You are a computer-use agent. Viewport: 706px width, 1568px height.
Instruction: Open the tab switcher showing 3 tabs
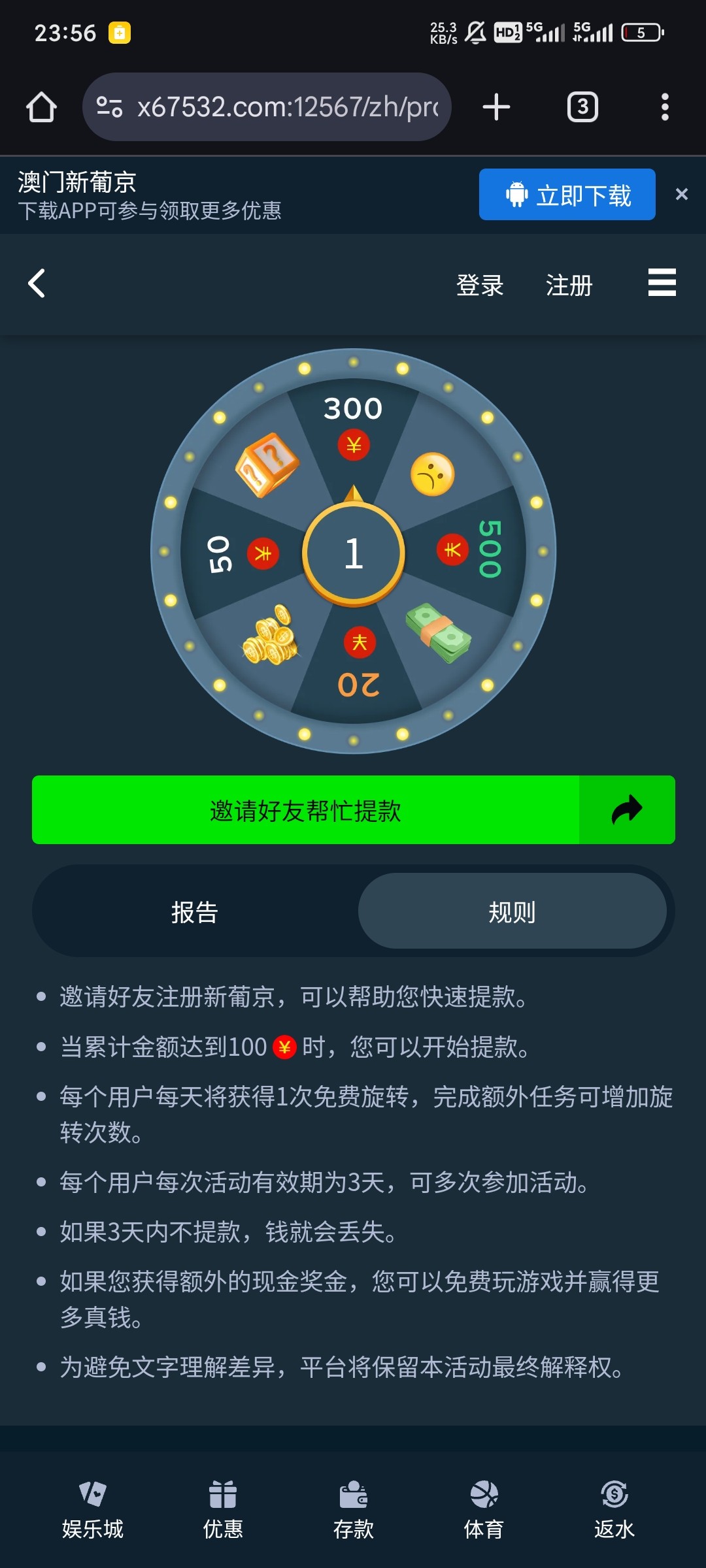tap(582, 107)
